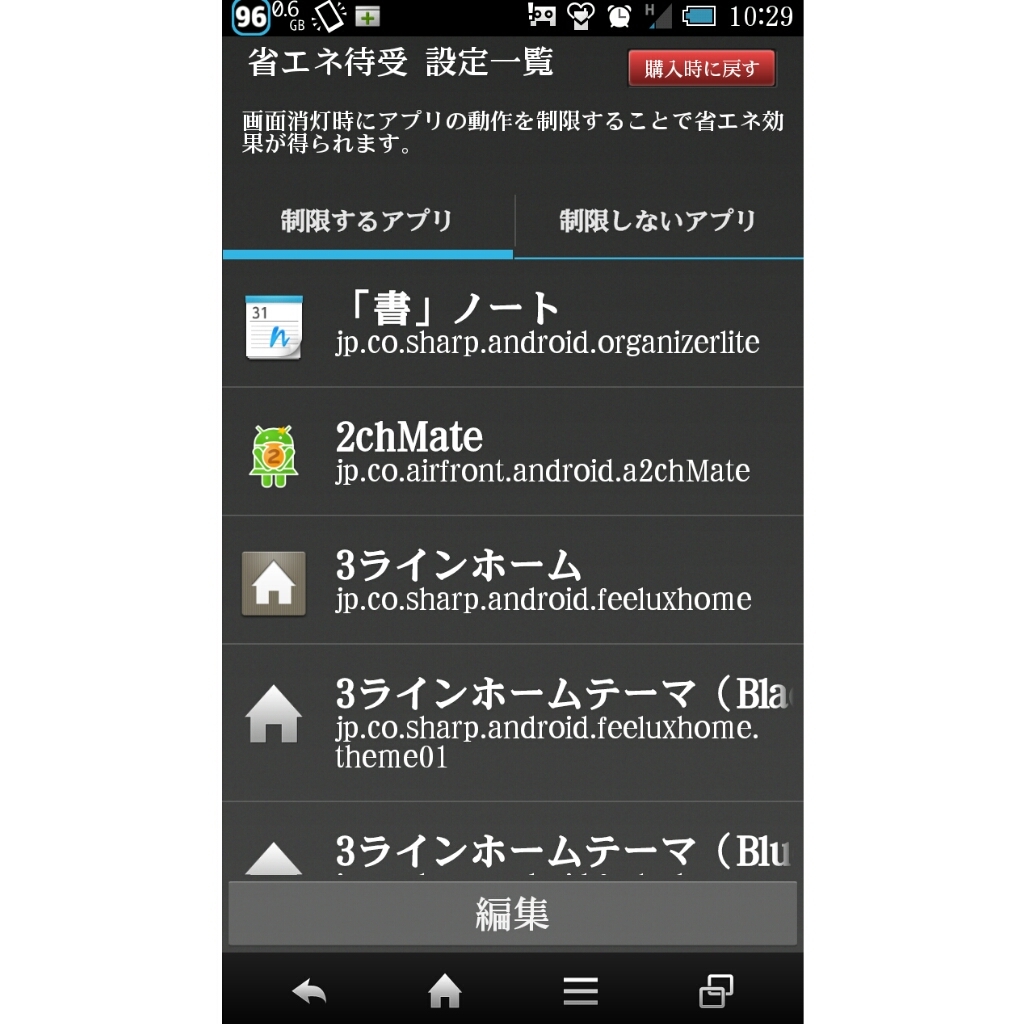Tap the 編集 edit button

(512, 913)
